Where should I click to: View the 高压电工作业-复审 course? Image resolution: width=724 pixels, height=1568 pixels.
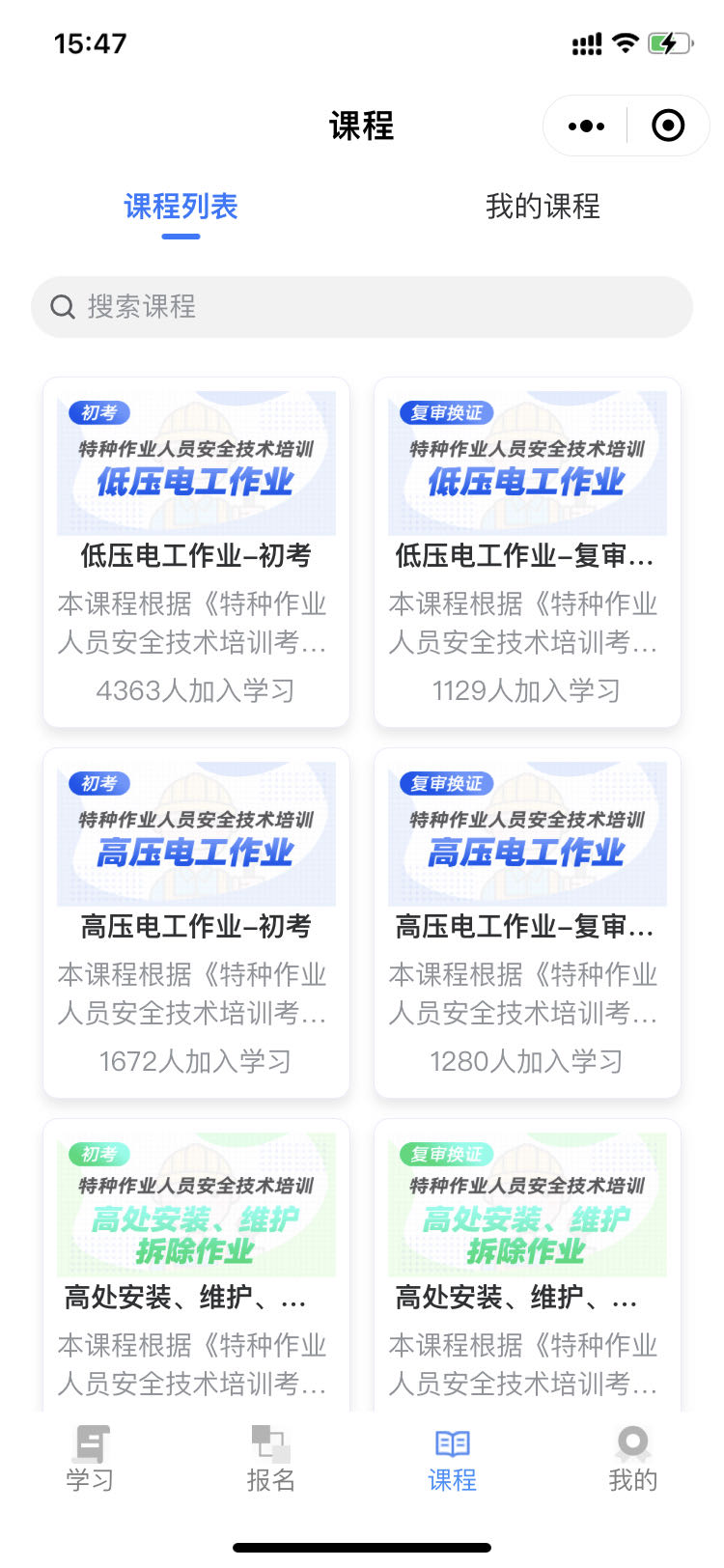(x=527, y=922)
